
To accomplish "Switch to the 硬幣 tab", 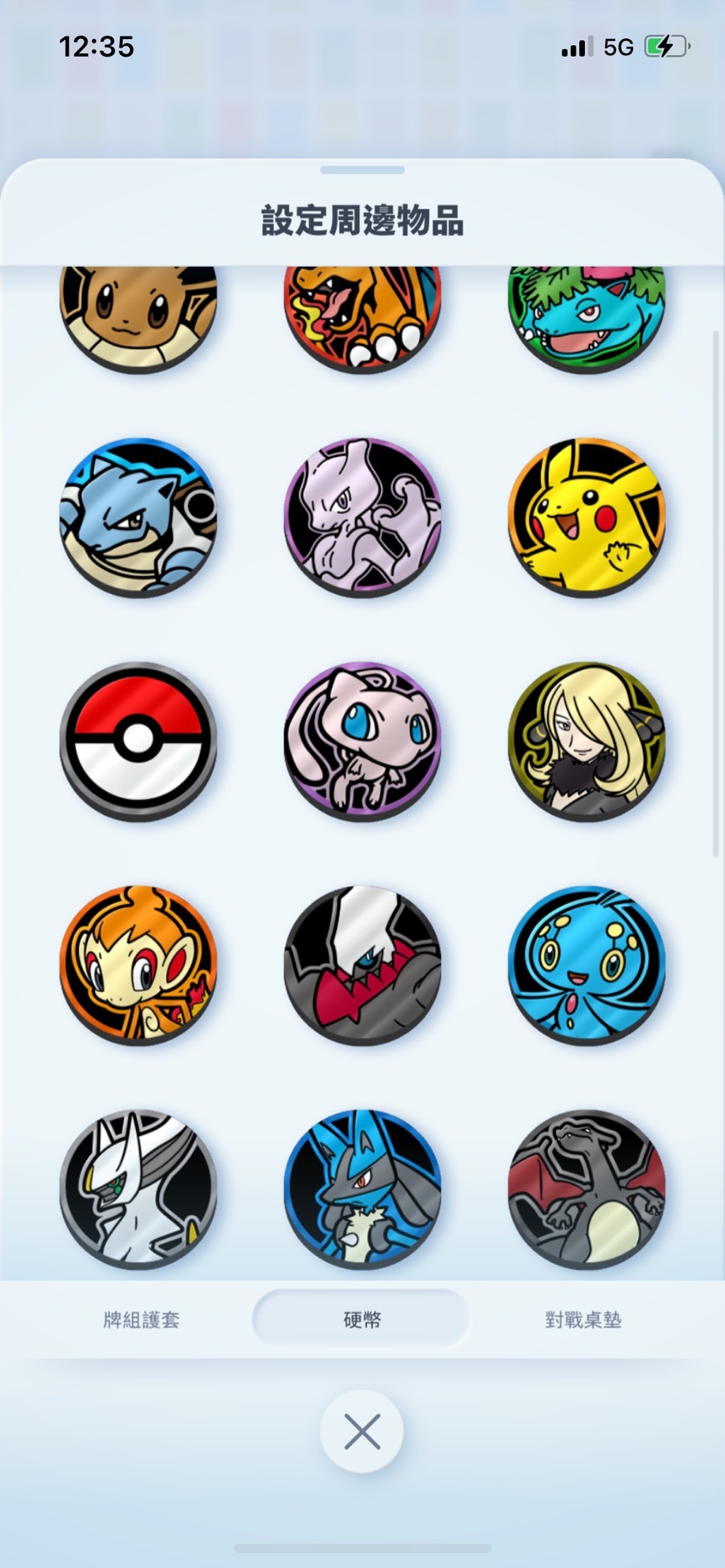I will pyautogui.click(x=362, y=1320).
